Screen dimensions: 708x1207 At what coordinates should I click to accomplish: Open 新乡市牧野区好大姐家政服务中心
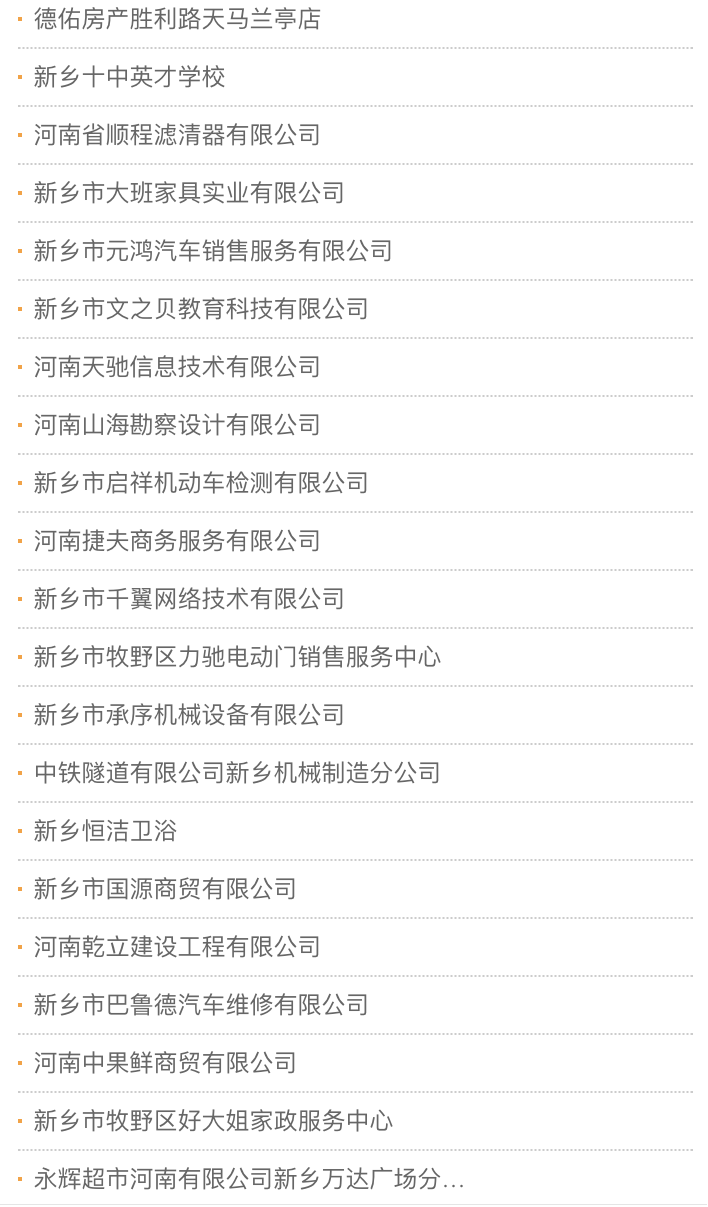(x=213, y=1121)
